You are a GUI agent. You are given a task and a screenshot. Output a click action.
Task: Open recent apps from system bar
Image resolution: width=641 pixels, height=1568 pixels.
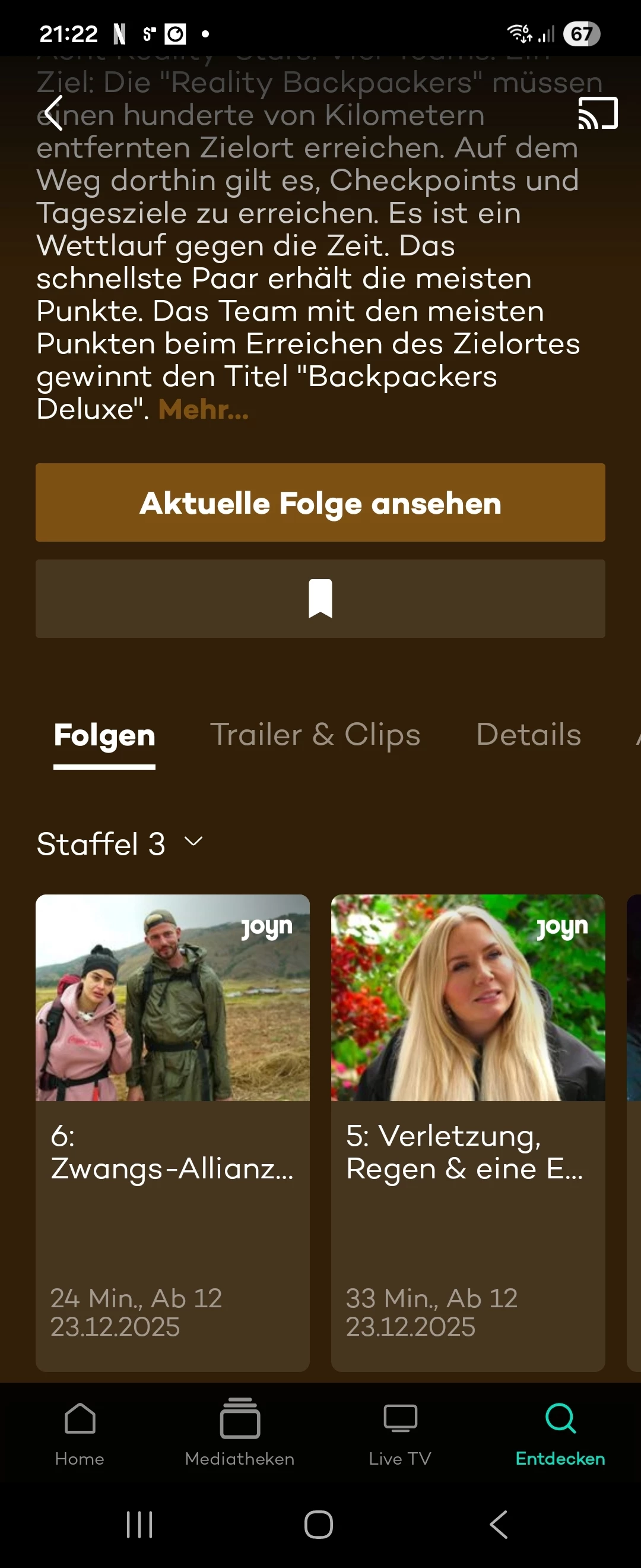(x=139, y=1525)
